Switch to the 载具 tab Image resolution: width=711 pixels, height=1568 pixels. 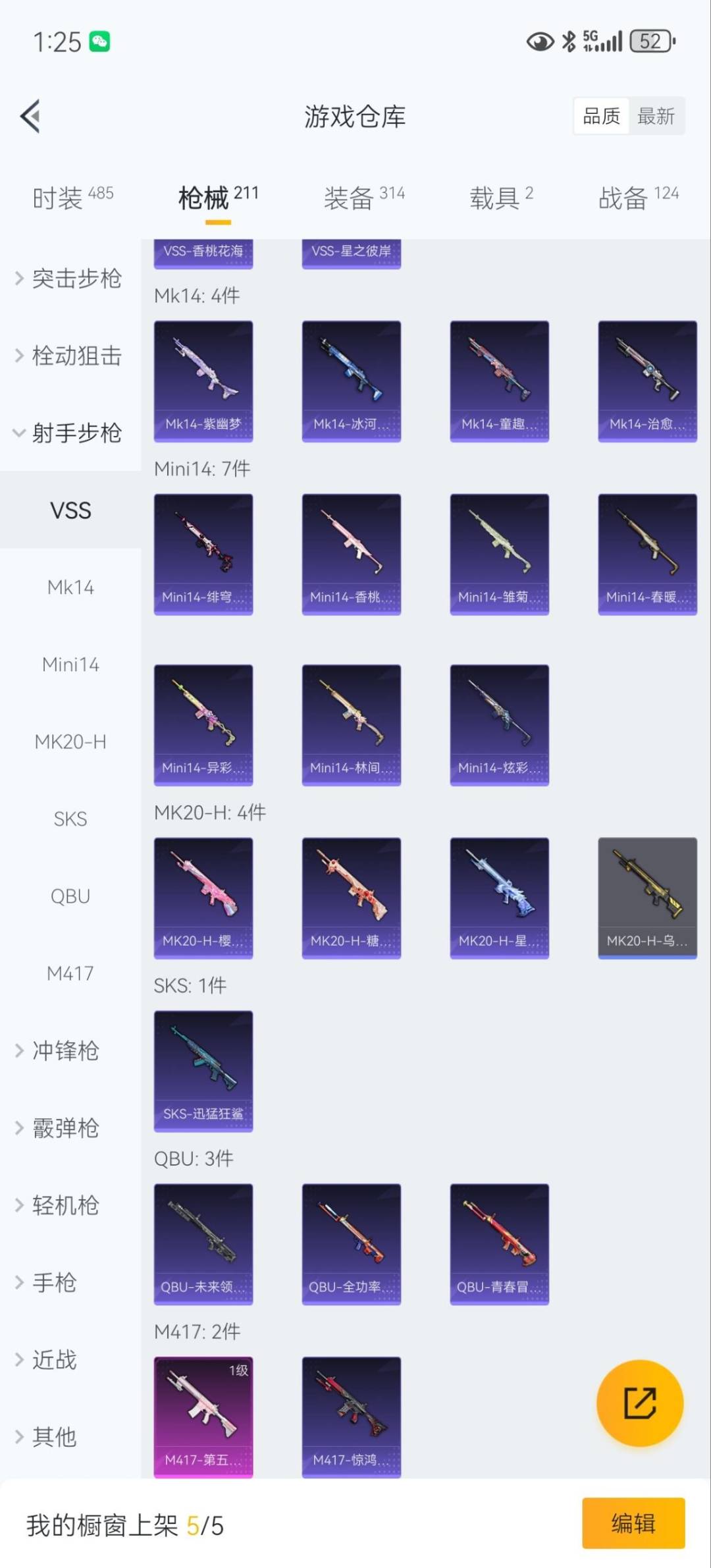501,197
